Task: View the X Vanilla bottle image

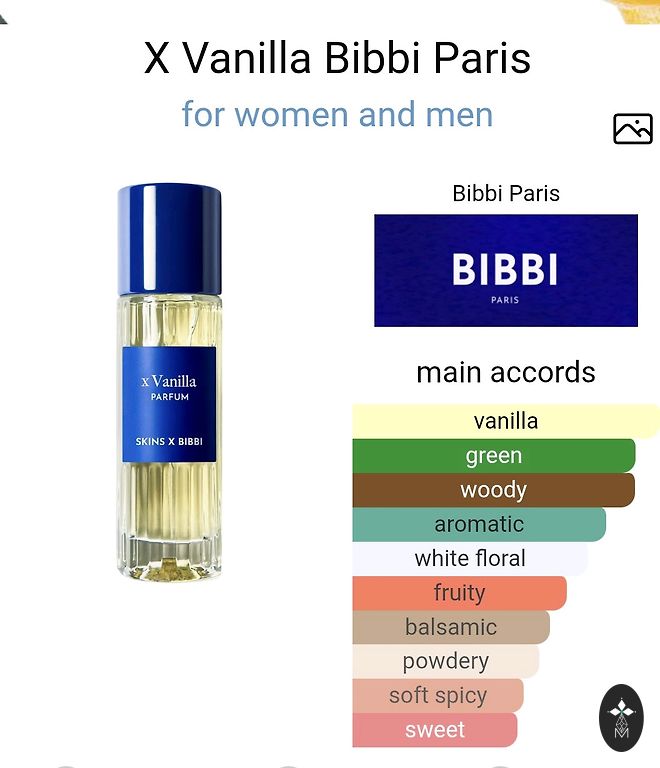Action: click(x=169, y=382)
